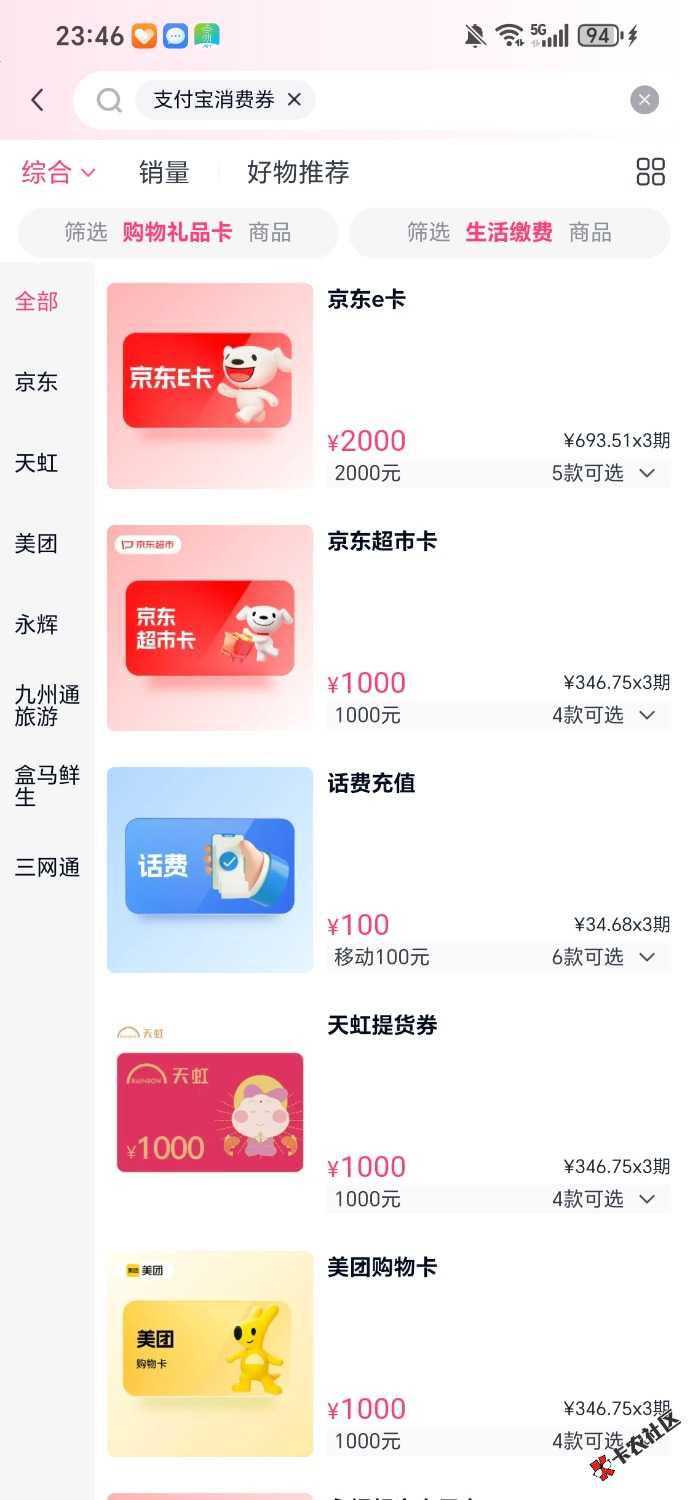The width and height of the screenshot is (690, 1500).
Task: Open the 京东e卡 product image
Action: [x=210, y=386]
